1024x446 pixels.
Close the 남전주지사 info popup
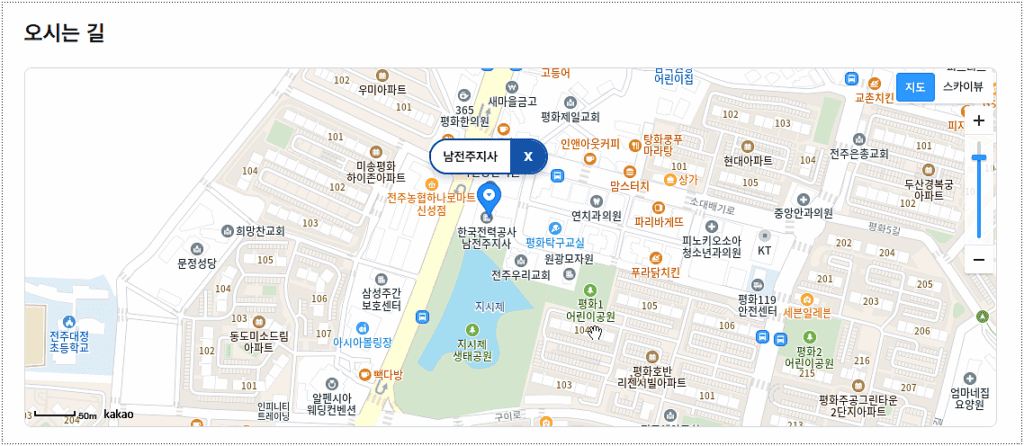[528, 156]
